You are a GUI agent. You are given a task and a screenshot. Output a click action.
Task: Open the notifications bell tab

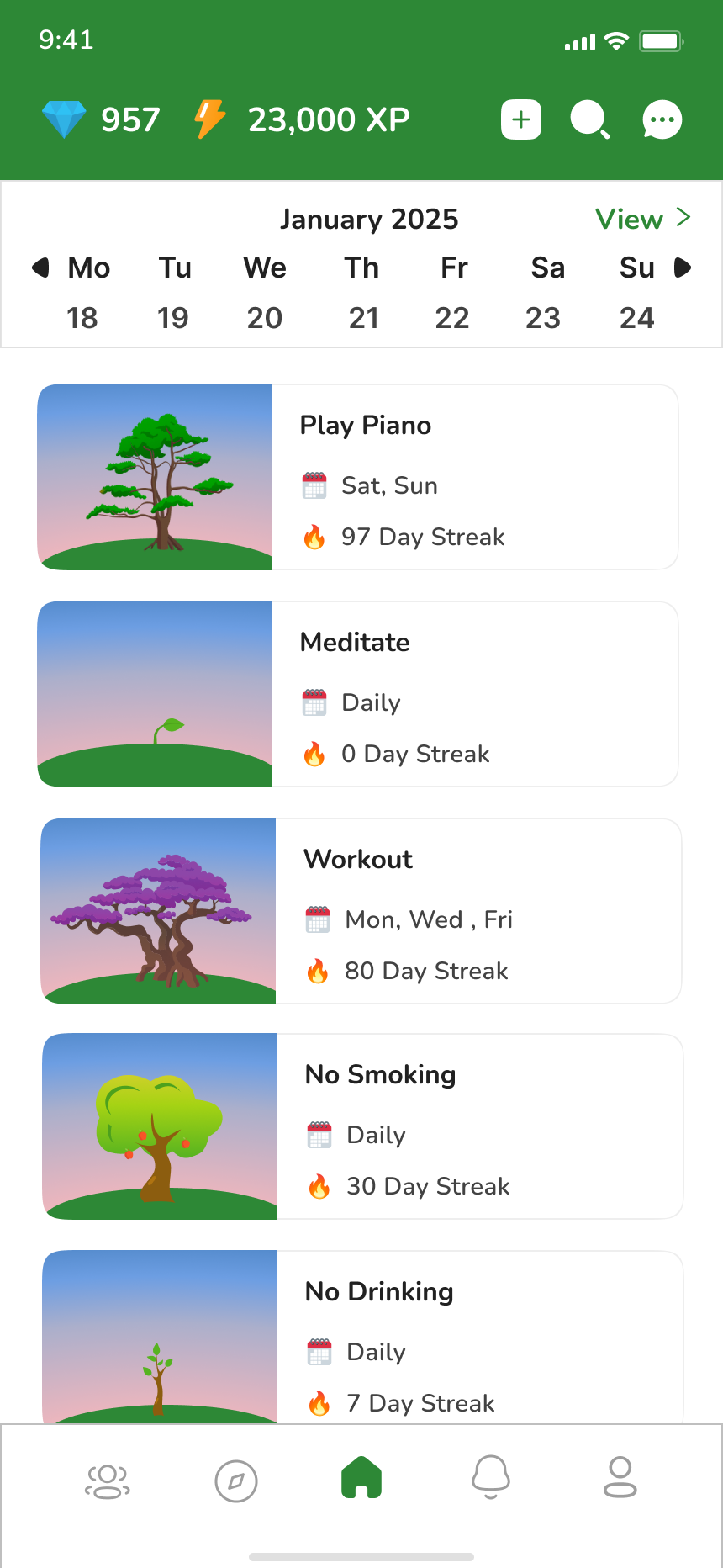click(491, 1478)
